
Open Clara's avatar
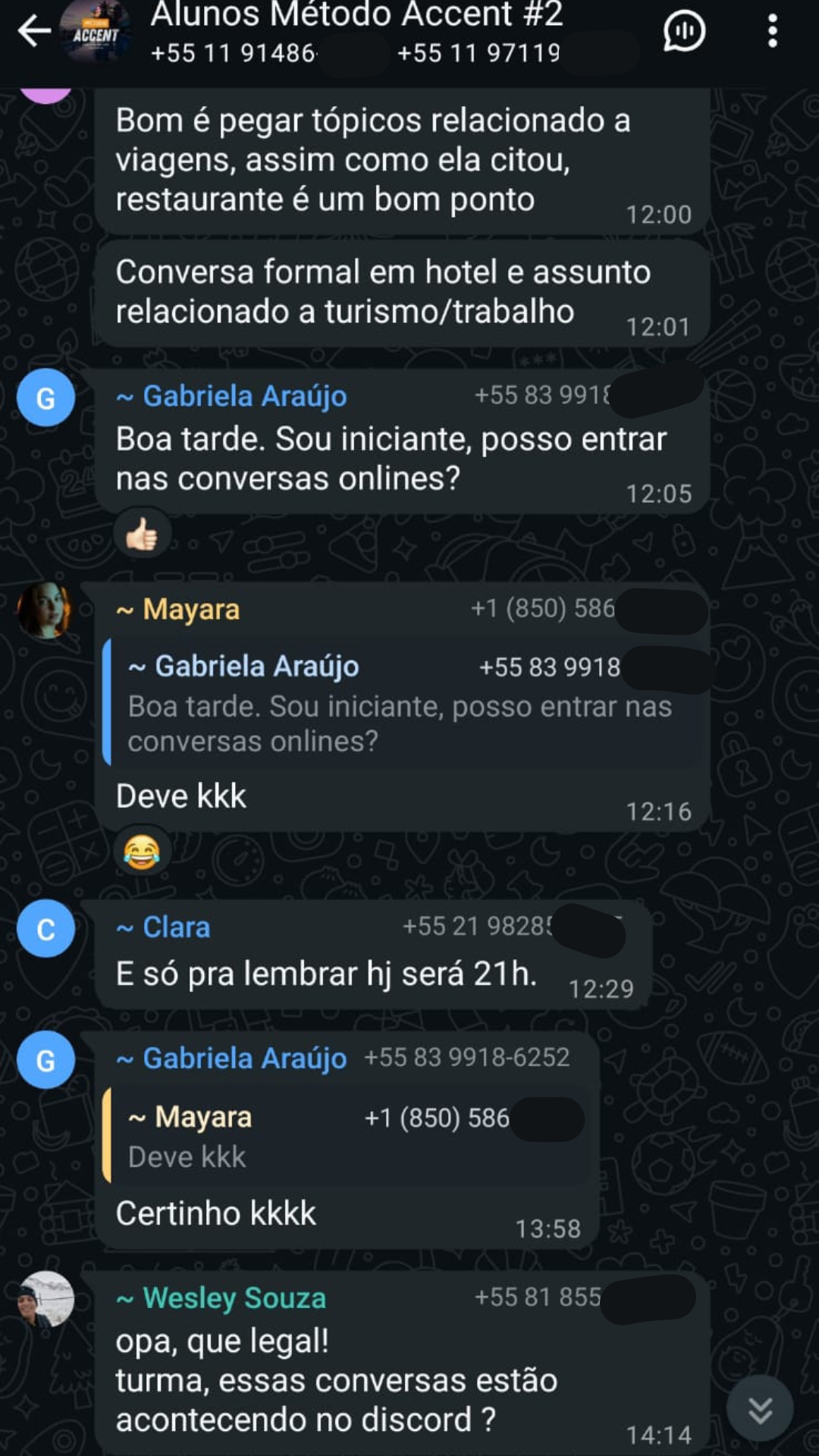point(45,928)
